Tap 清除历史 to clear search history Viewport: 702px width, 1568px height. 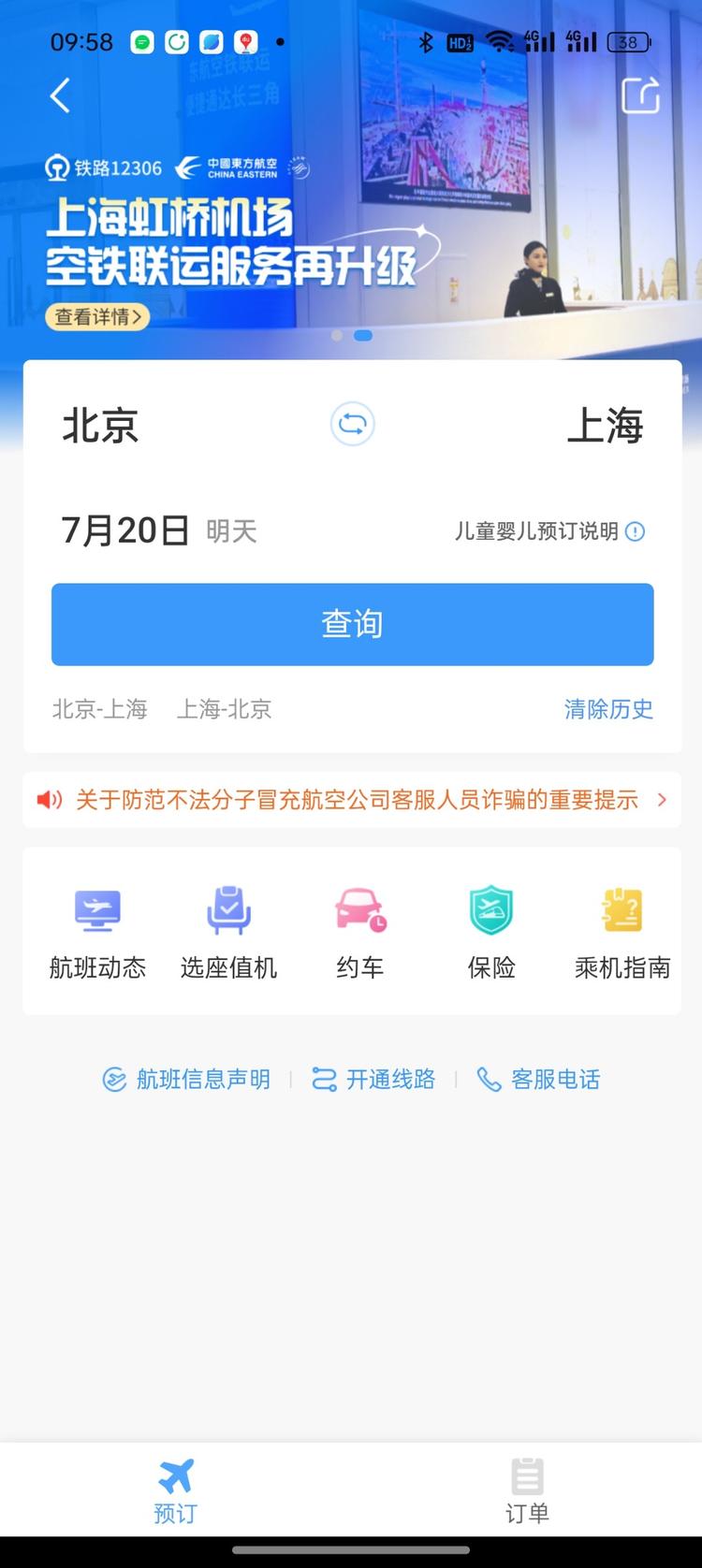tap(609, 709)
